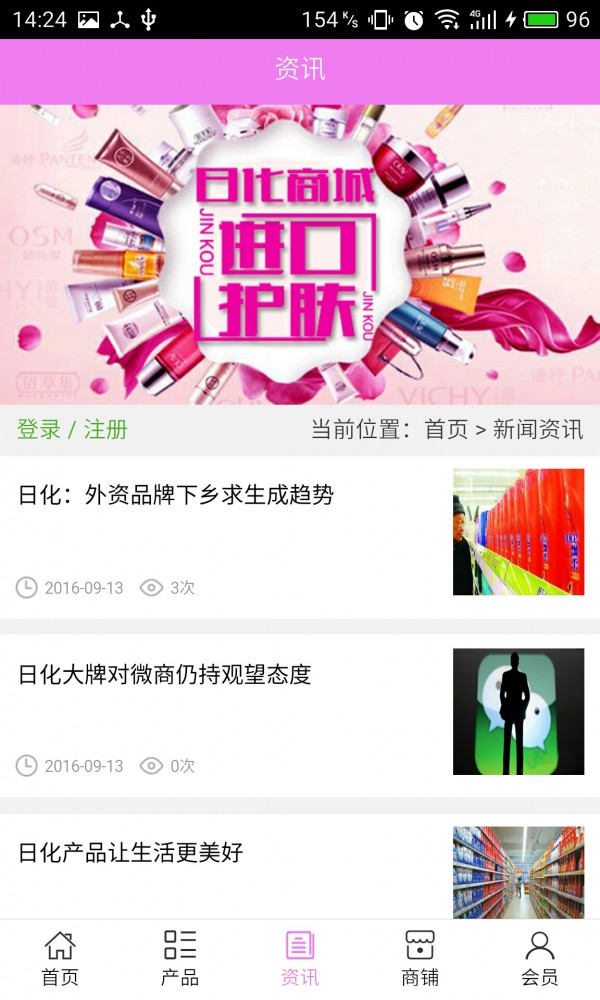
Task: Open article 日化大牌对微商仍持观望态度
Action: click(165, 674)
